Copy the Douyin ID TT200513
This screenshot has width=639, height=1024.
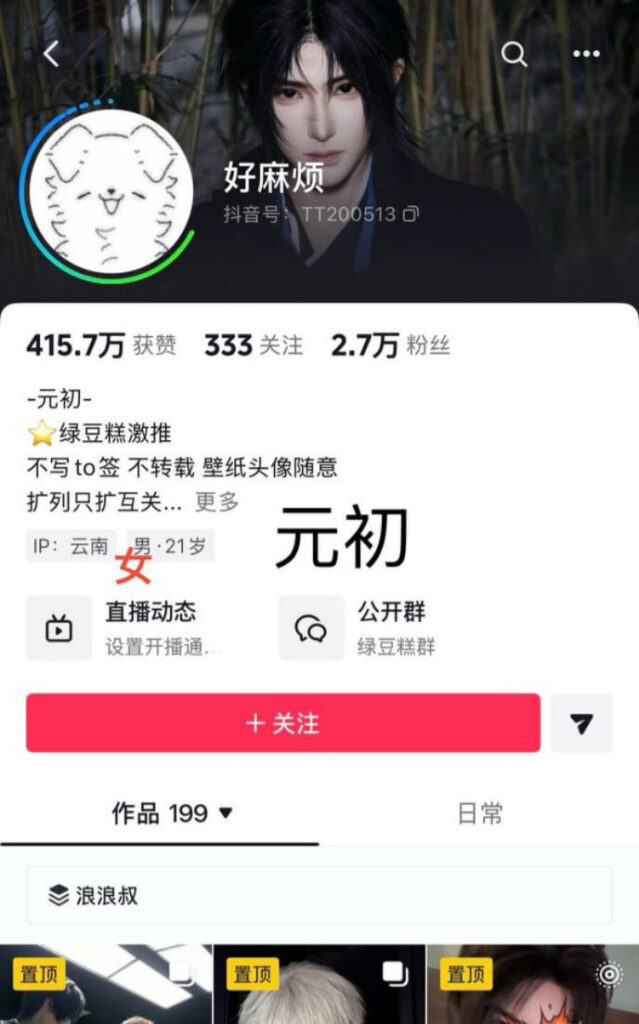(x=411, y=214)
